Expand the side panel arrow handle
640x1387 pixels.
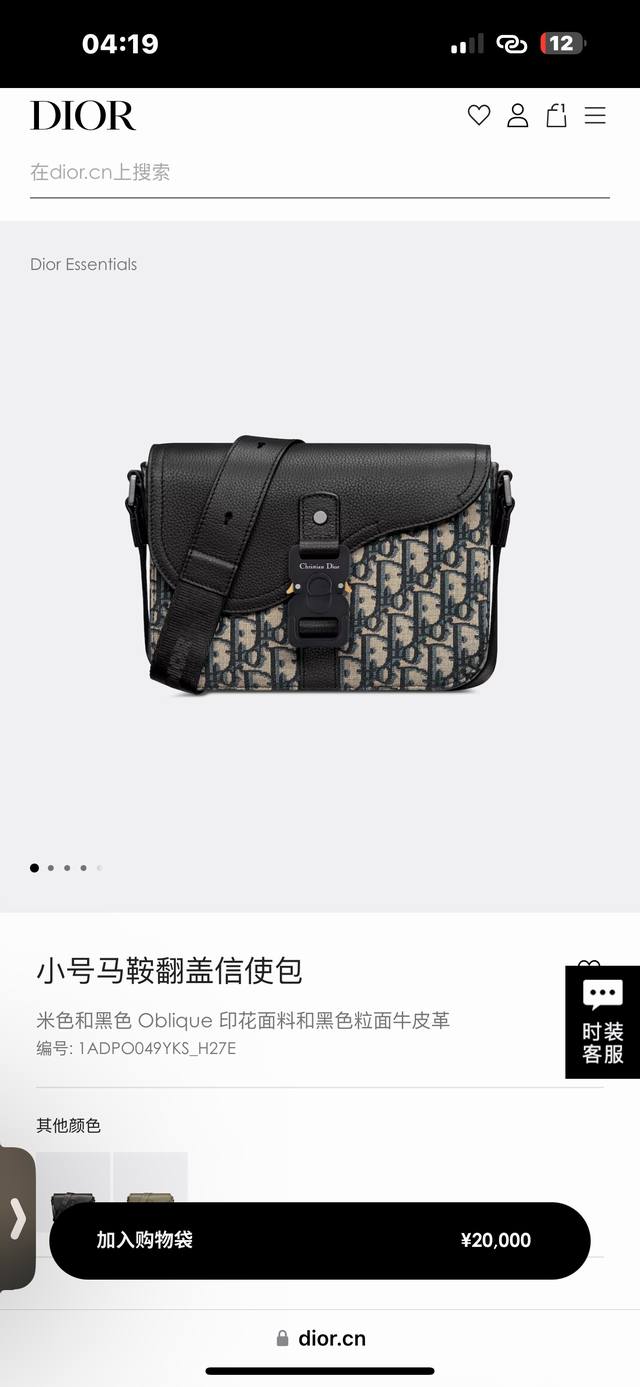17,1218
